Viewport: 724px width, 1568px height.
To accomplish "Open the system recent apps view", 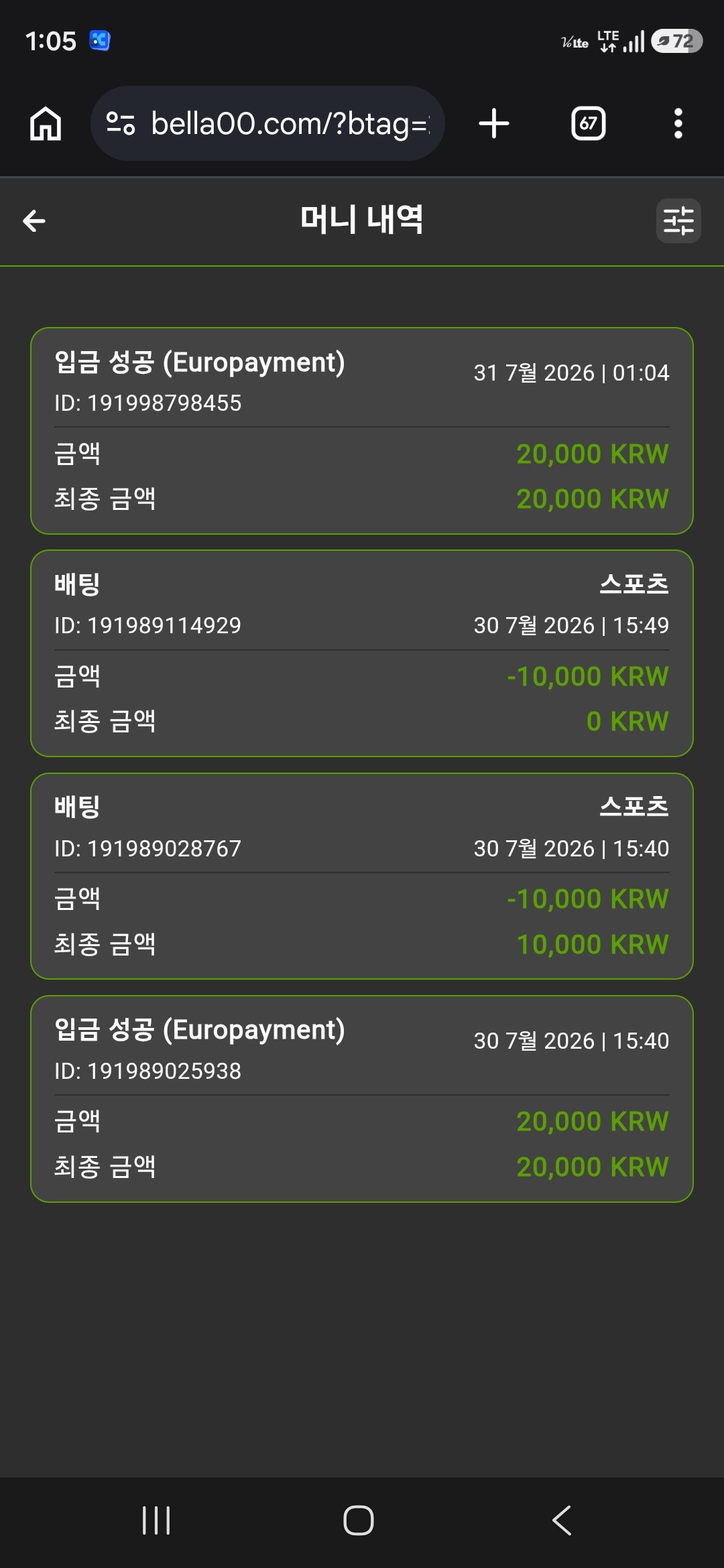I will (x=156, y=1520).
